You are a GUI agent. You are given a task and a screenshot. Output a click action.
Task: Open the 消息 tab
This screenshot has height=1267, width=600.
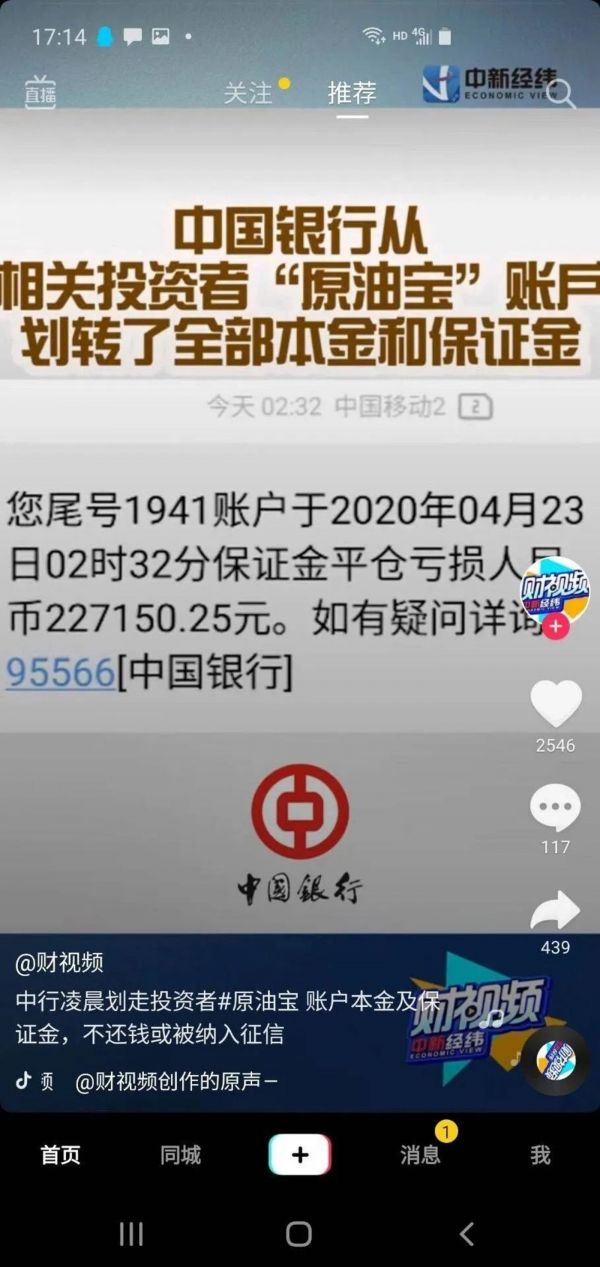(420, 1155)
